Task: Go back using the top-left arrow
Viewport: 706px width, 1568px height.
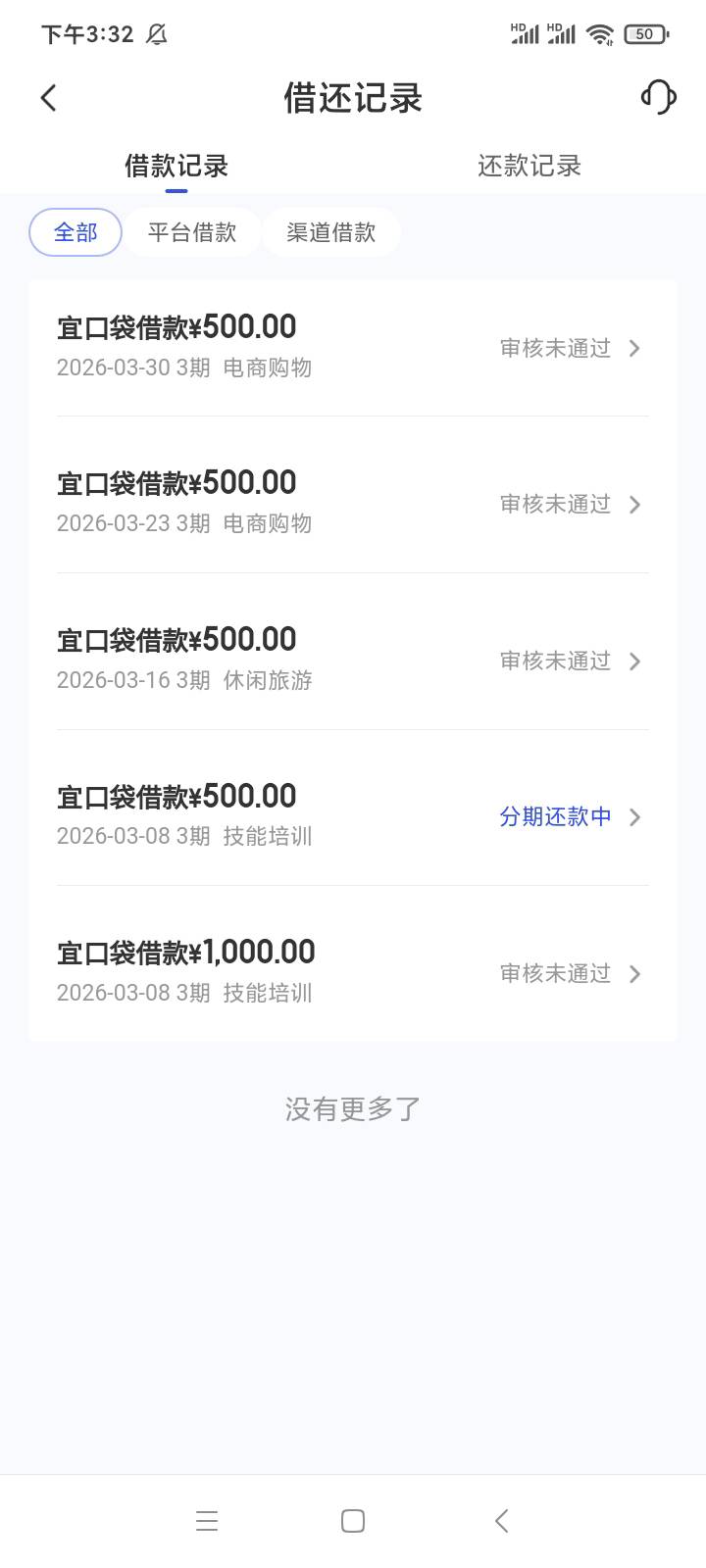Action: pos(49,98)
